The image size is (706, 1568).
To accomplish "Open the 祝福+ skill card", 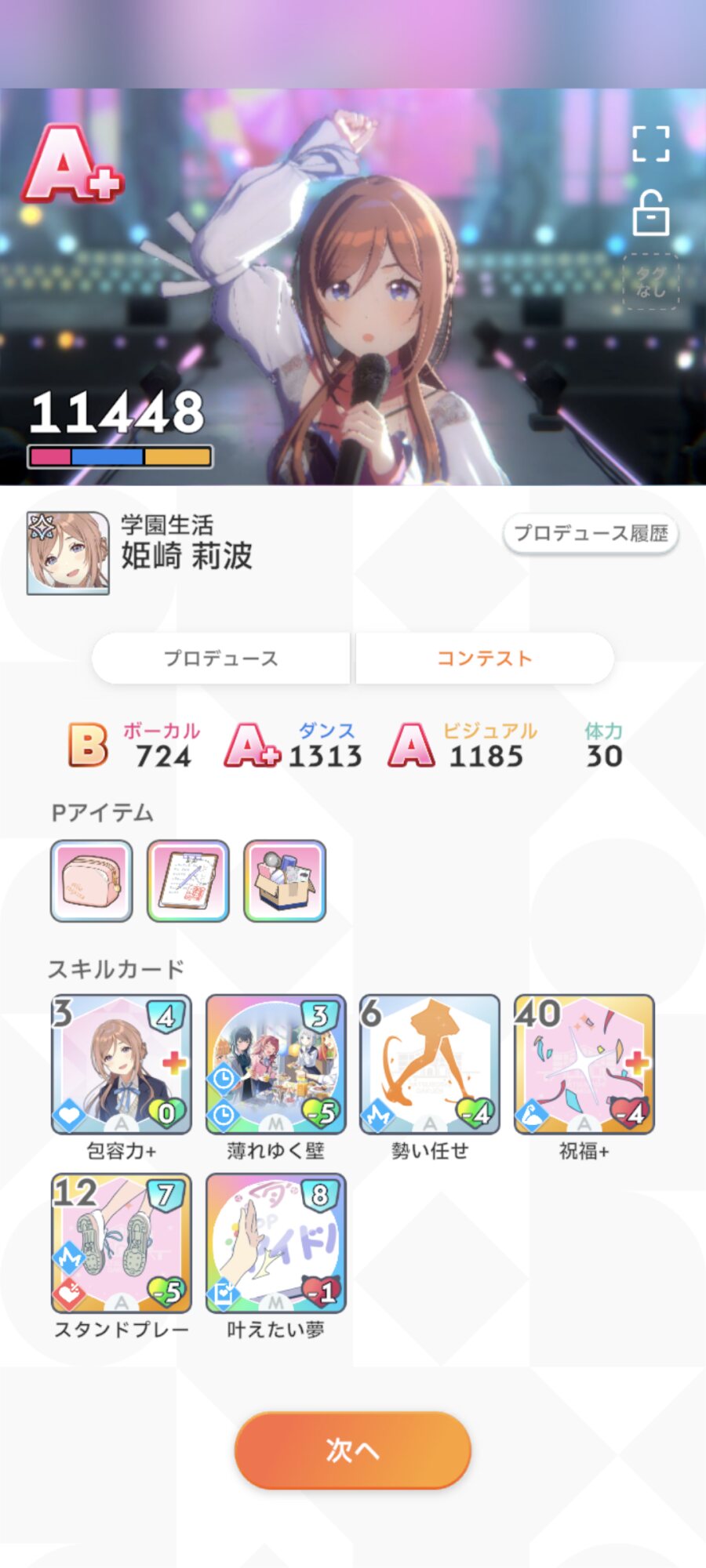I will click(584, 1065).
